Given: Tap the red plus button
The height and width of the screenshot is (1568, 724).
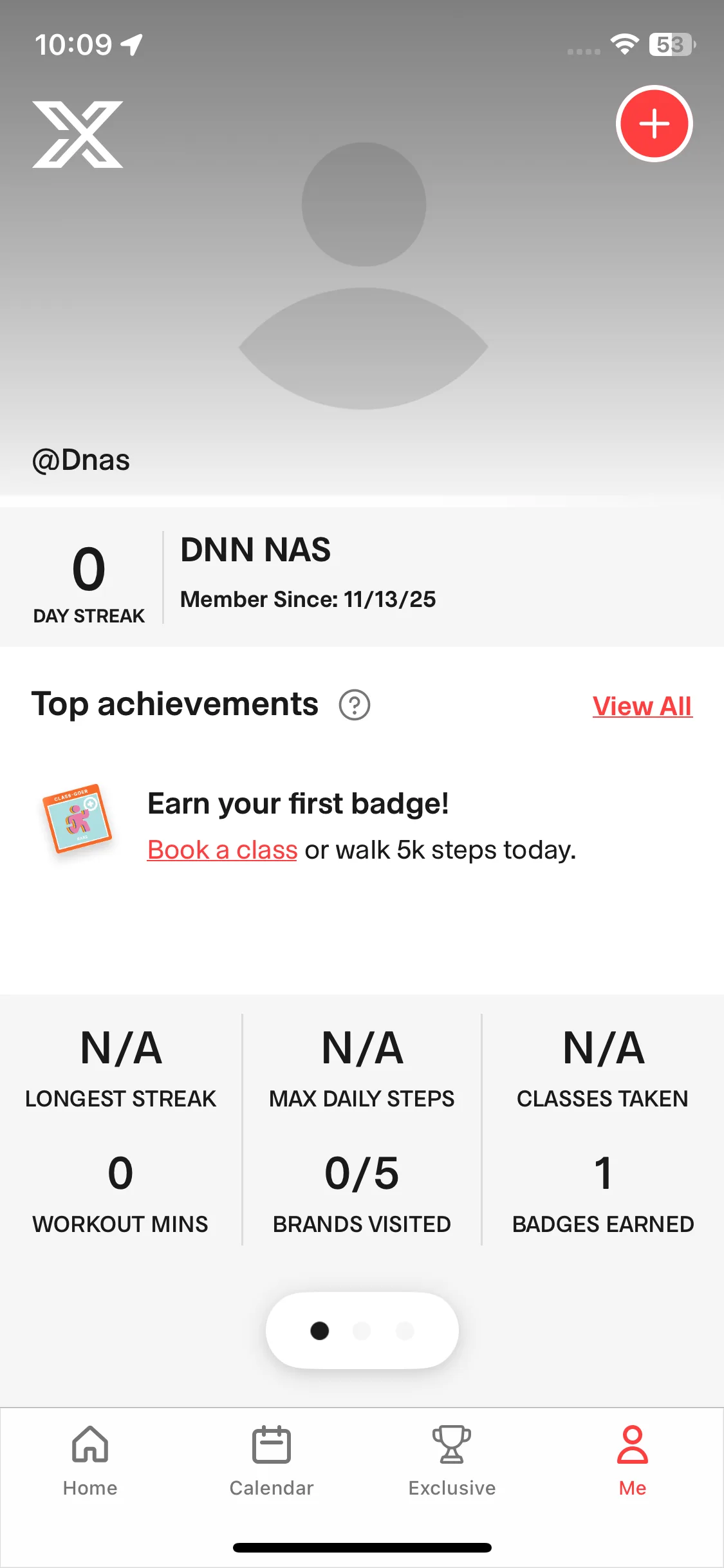Looking at the screenshot, I should pyautogui.click(x=654, y=124).
